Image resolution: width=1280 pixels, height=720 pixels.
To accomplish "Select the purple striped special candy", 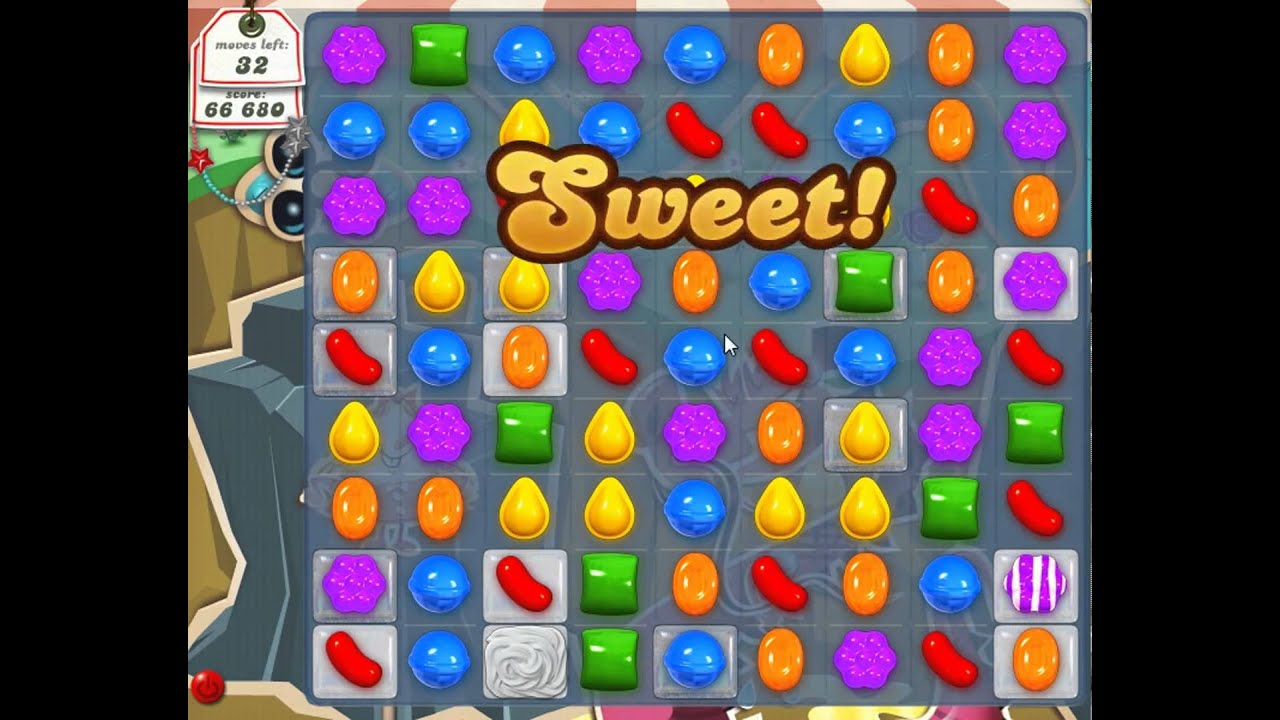I will (1035, 583).
